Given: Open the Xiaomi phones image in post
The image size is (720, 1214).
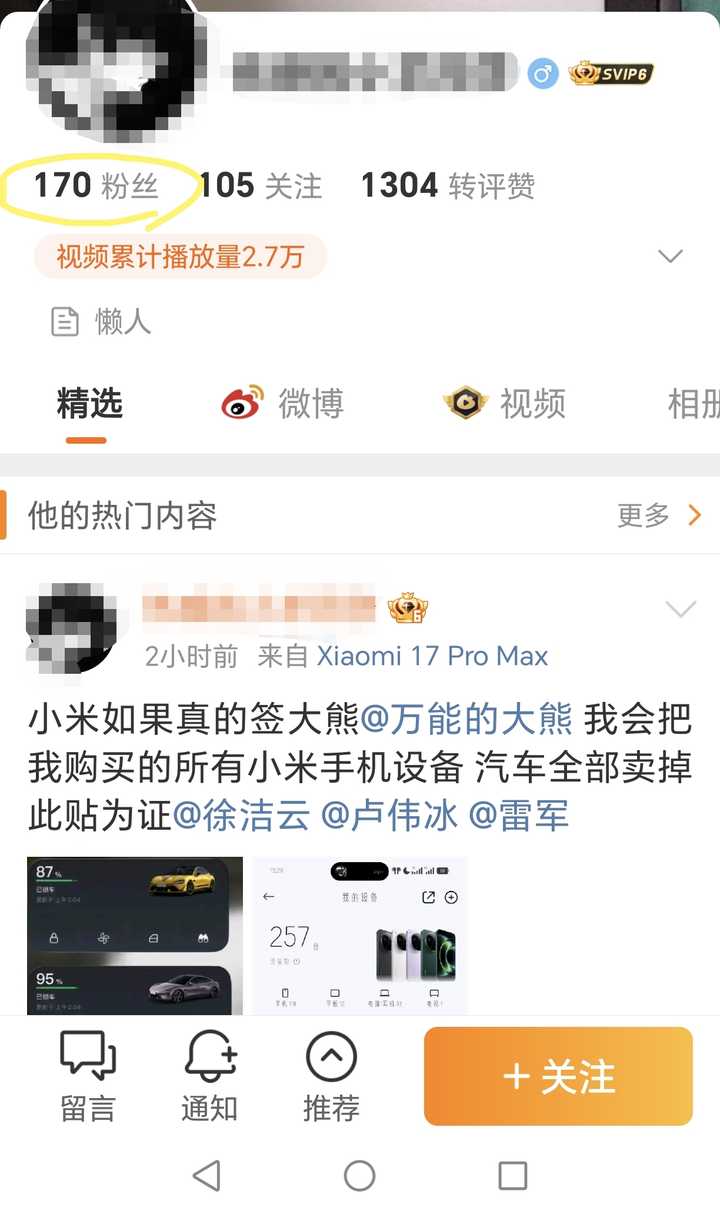Looking at the screenshot, I should pos(359,935).
